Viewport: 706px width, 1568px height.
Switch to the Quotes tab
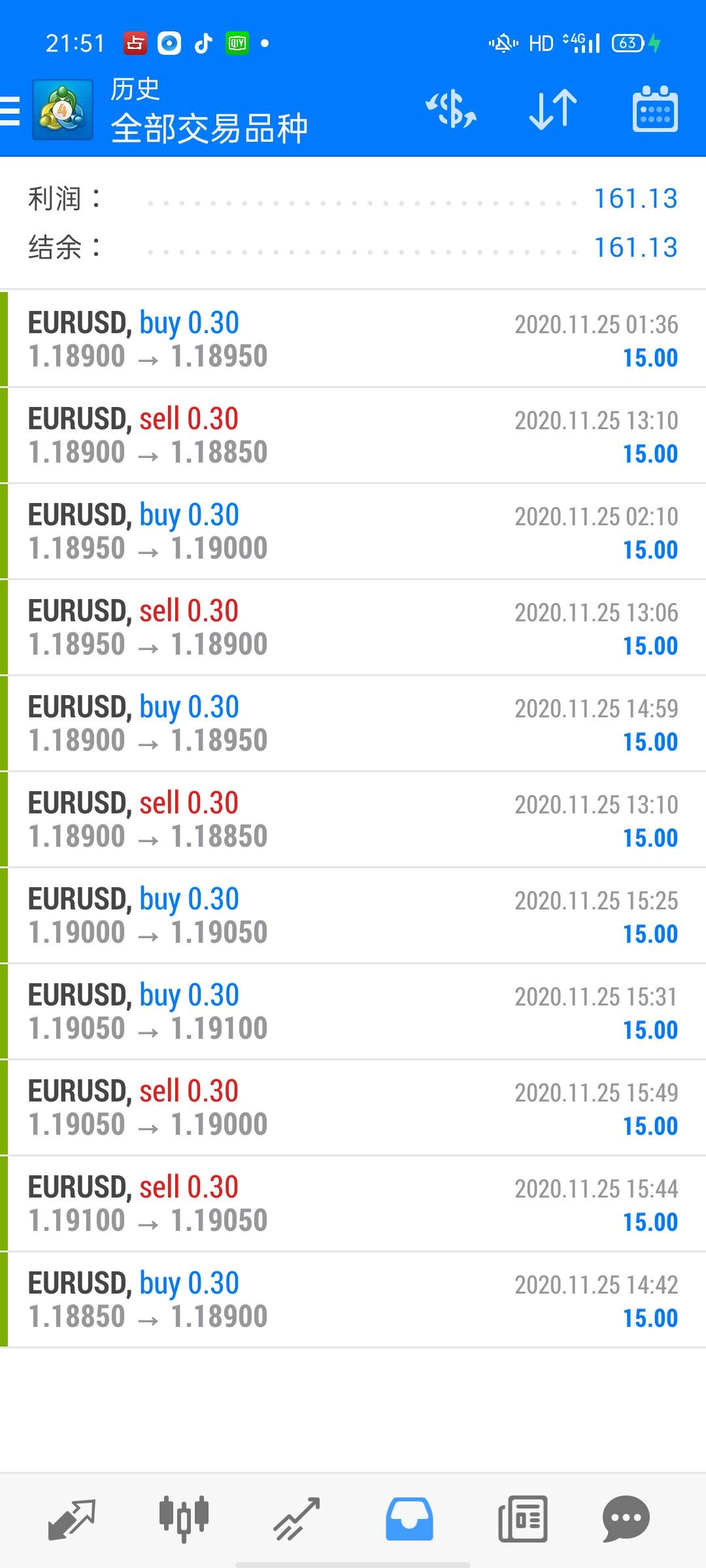[x=72, y=1518]
